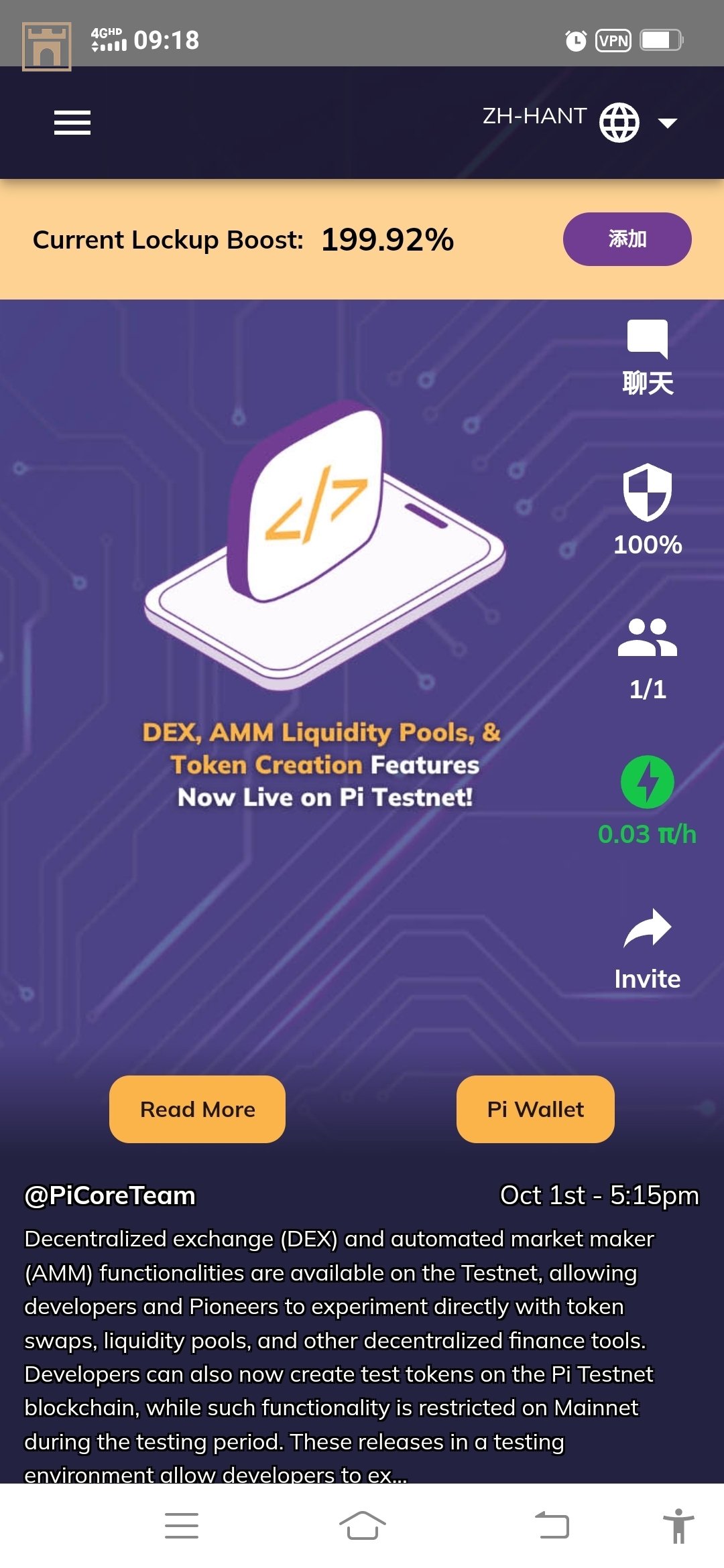This screenshot has height=1568, width=724.
Task: Go to the system home screen
Action: coord(362,1526)
